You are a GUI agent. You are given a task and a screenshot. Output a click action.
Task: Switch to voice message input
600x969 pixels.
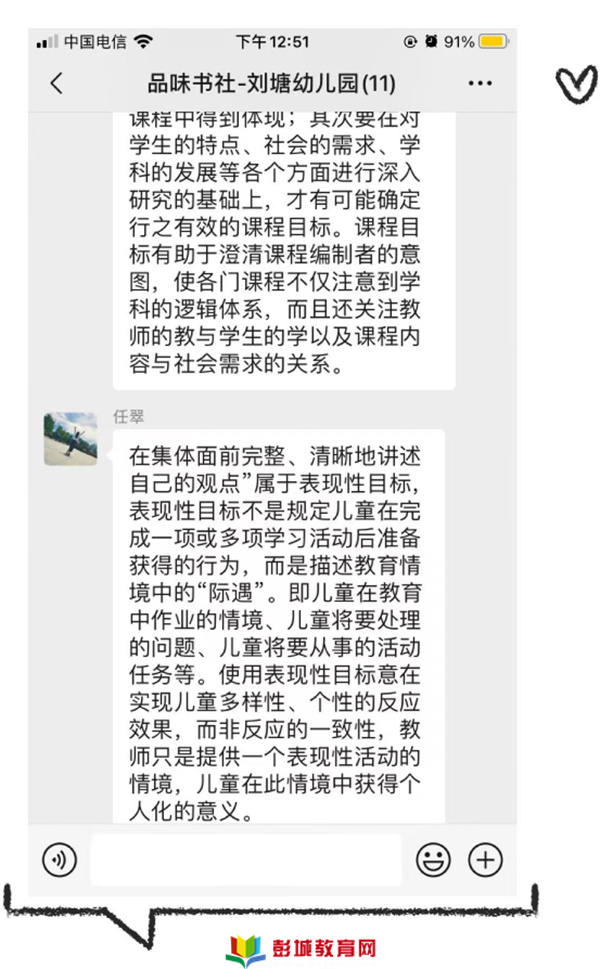(x=60, y=859)
